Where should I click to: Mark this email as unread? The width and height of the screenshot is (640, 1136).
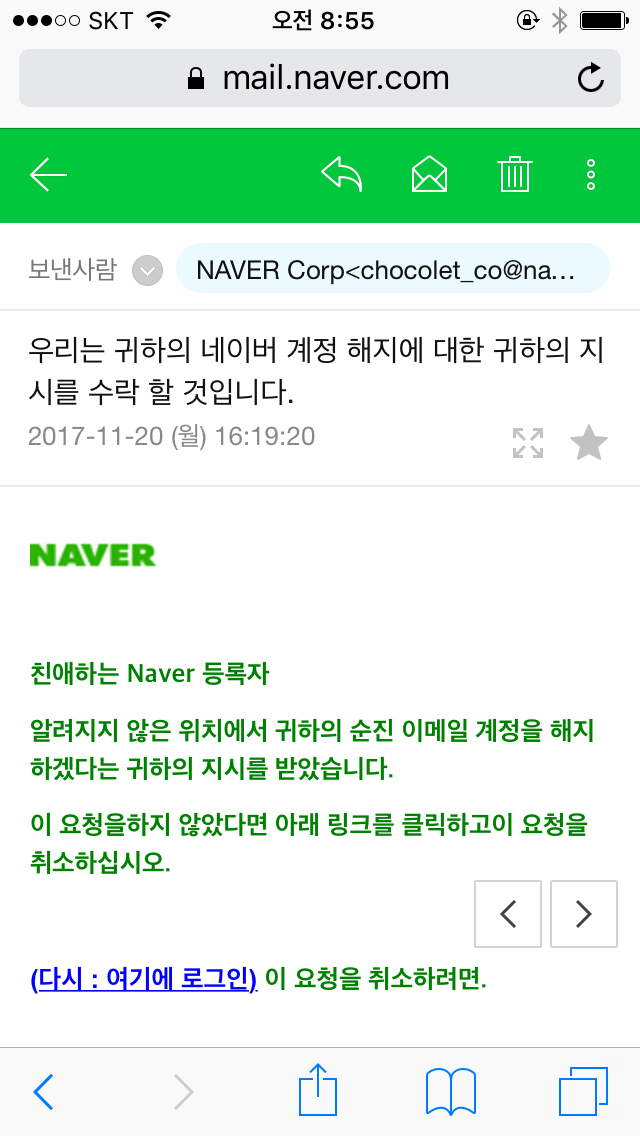coord(429,175)
